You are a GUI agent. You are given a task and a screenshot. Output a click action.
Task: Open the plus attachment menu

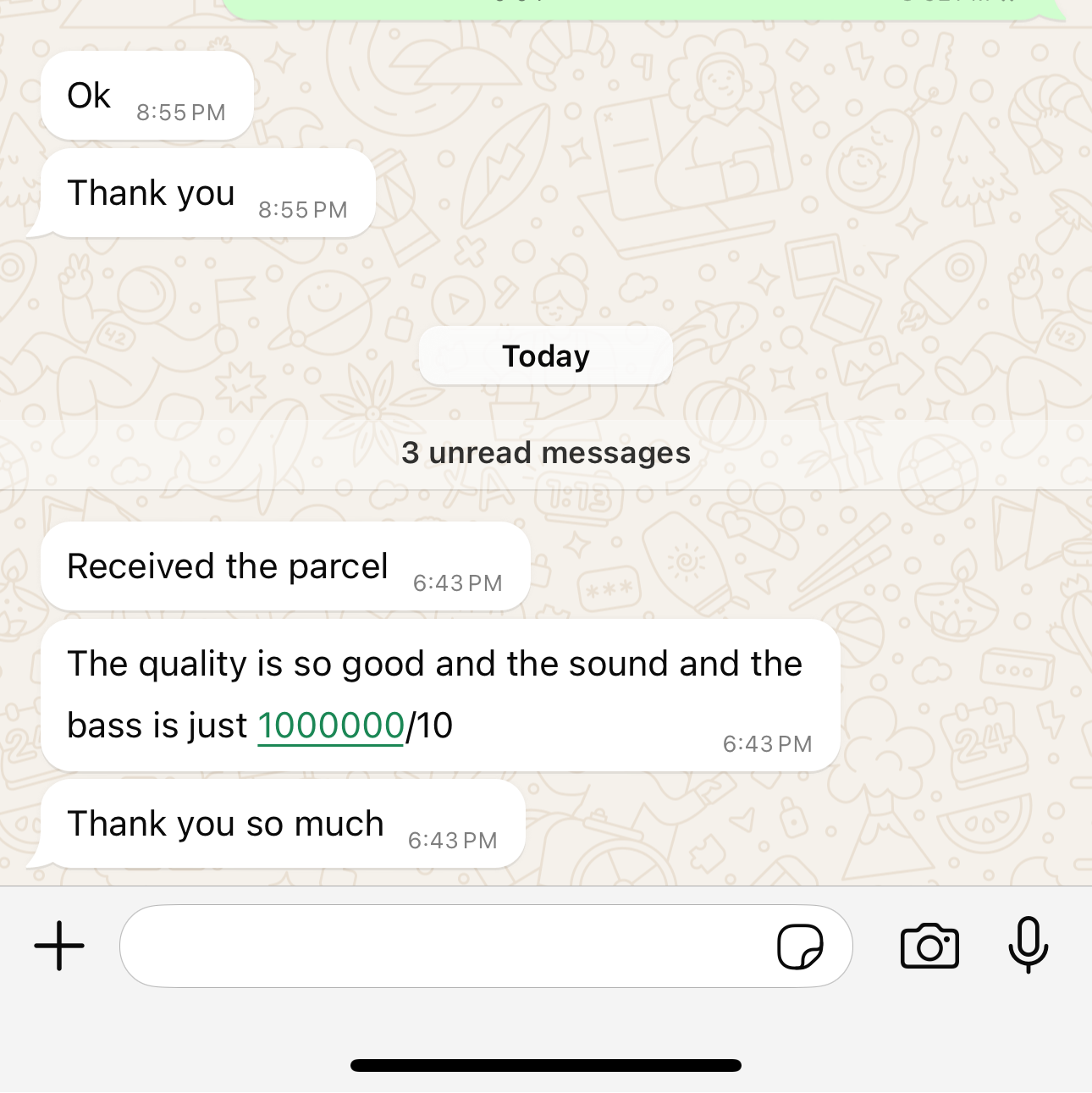point(59,946)
